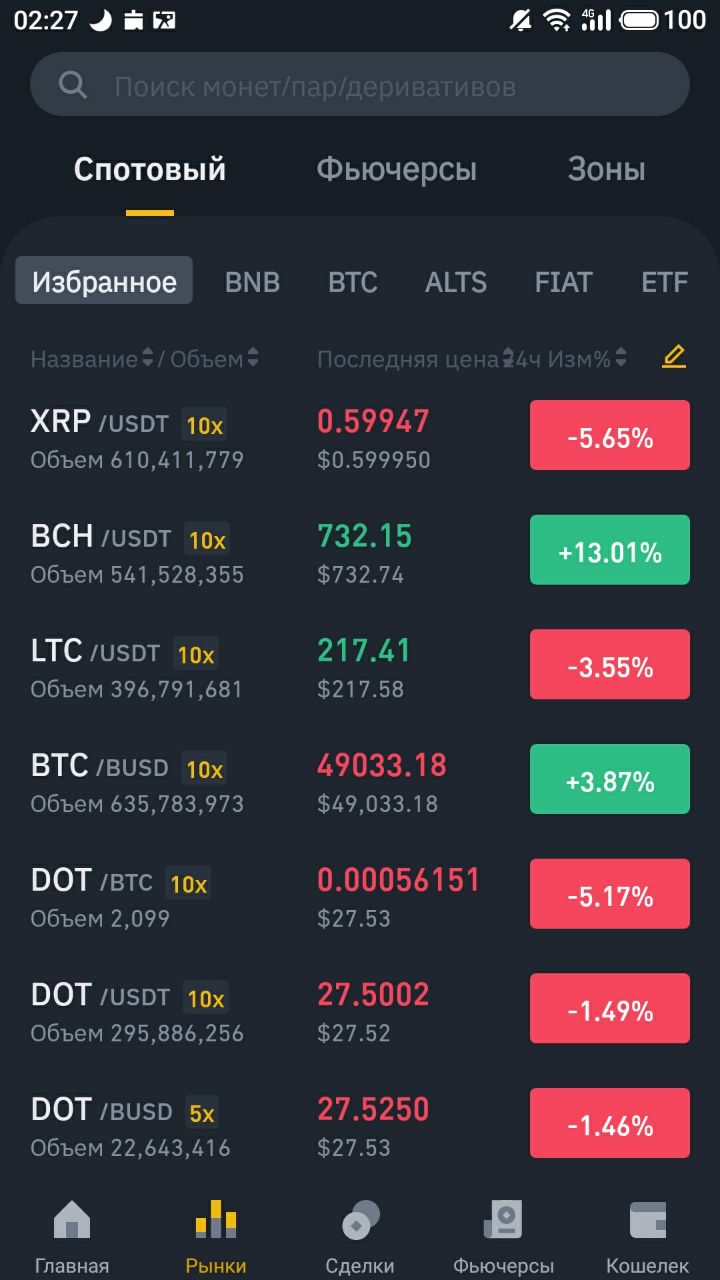Go to the Главная tab
The image size is (720, 1280).
pyautogui.click(x=72, y=1238)
